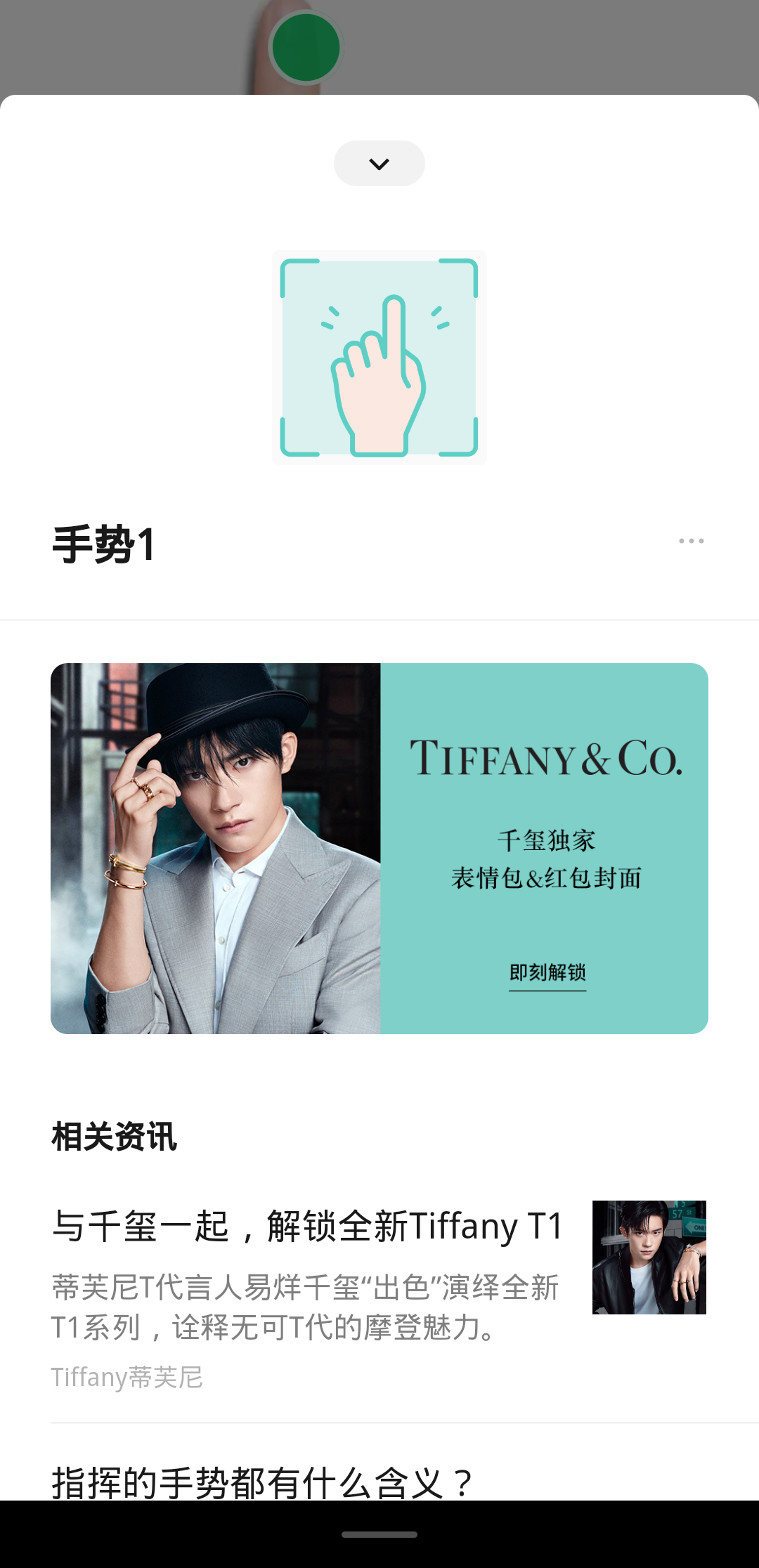Open the three-dot menu beside 手势1
Screen dimensions: 759x1568
pyautogui.click(x=691, y=541)
